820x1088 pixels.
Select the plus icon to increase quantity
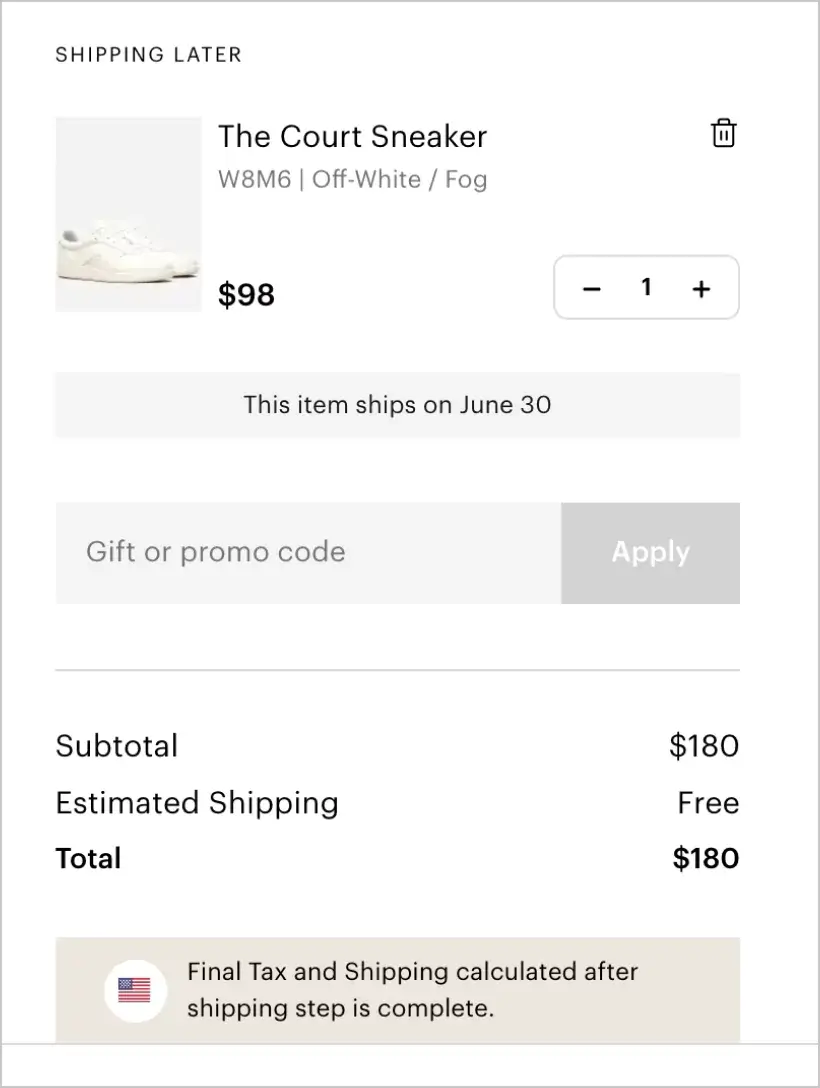click(x=700, y=288)
